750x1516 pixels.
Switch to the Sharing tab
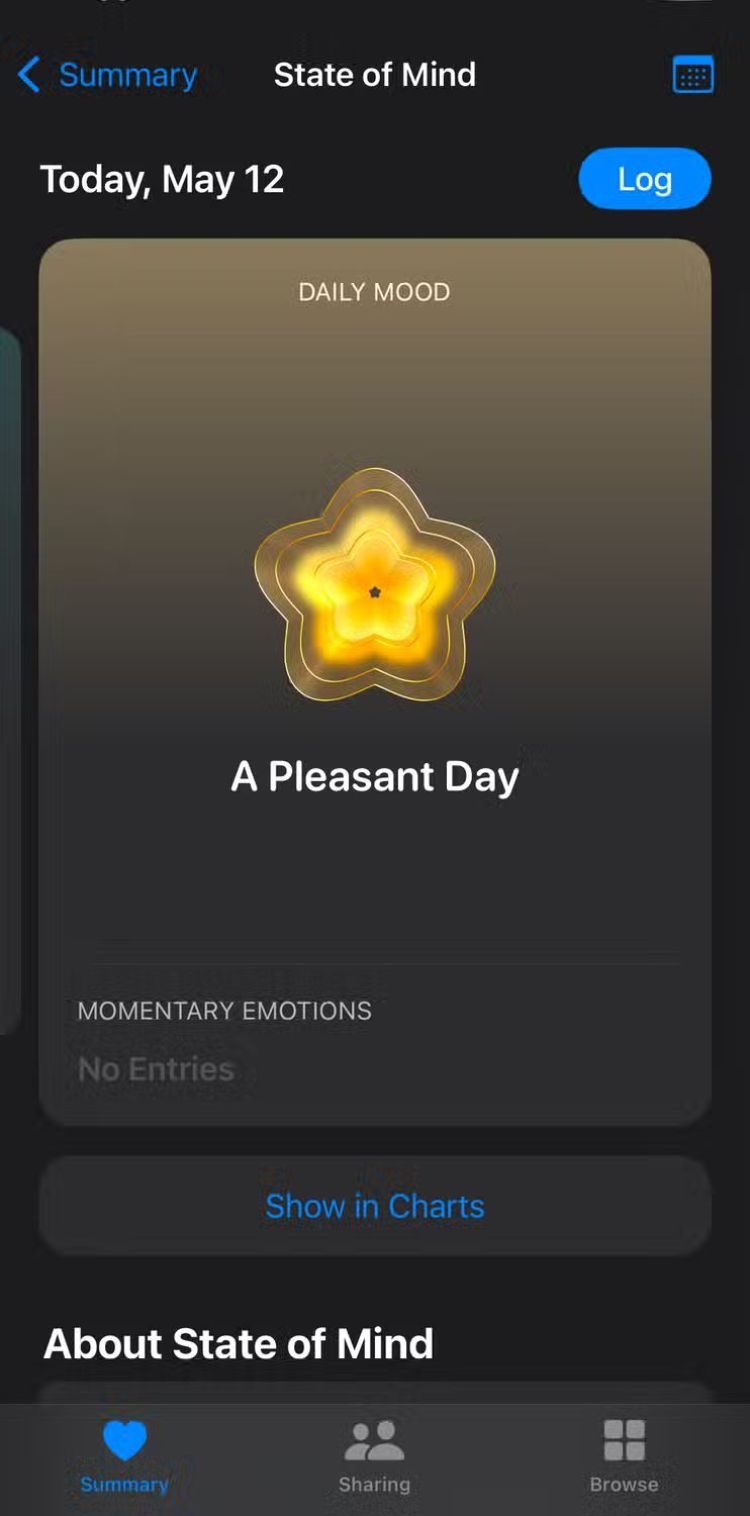(374, 1457)
